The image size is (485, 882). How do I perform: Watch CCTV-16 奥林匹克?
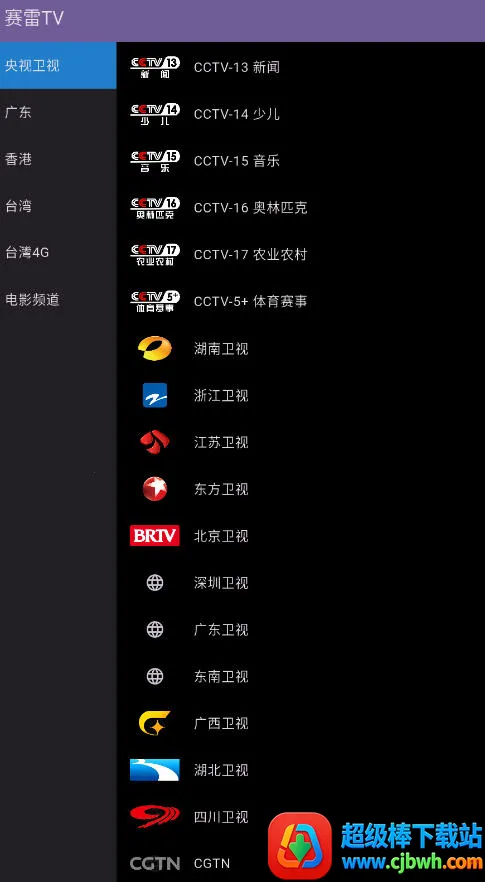click(300, 208)
